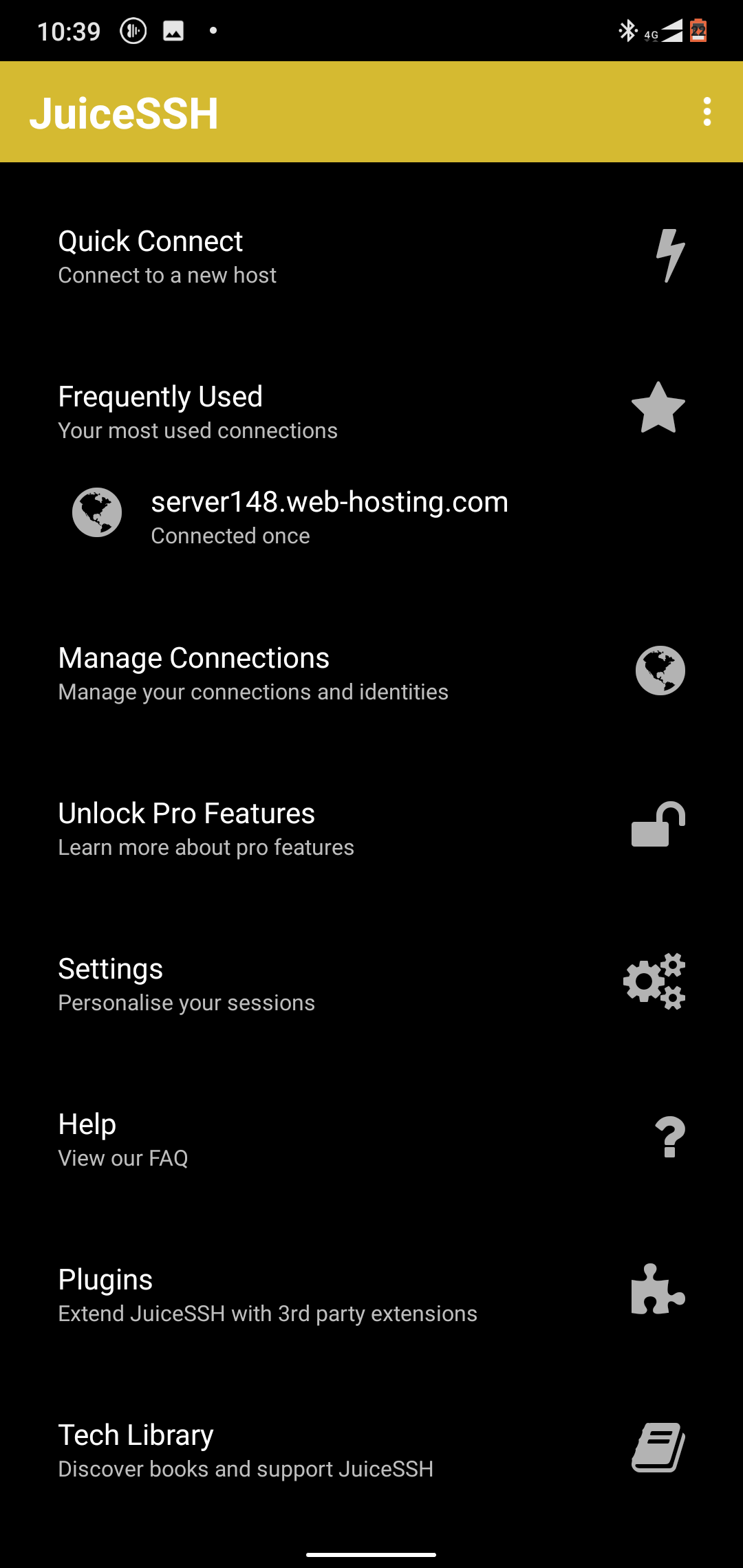743x1568 pixels.
Task: Open the Frequently Used connections section
Action: tap(371, 412)
